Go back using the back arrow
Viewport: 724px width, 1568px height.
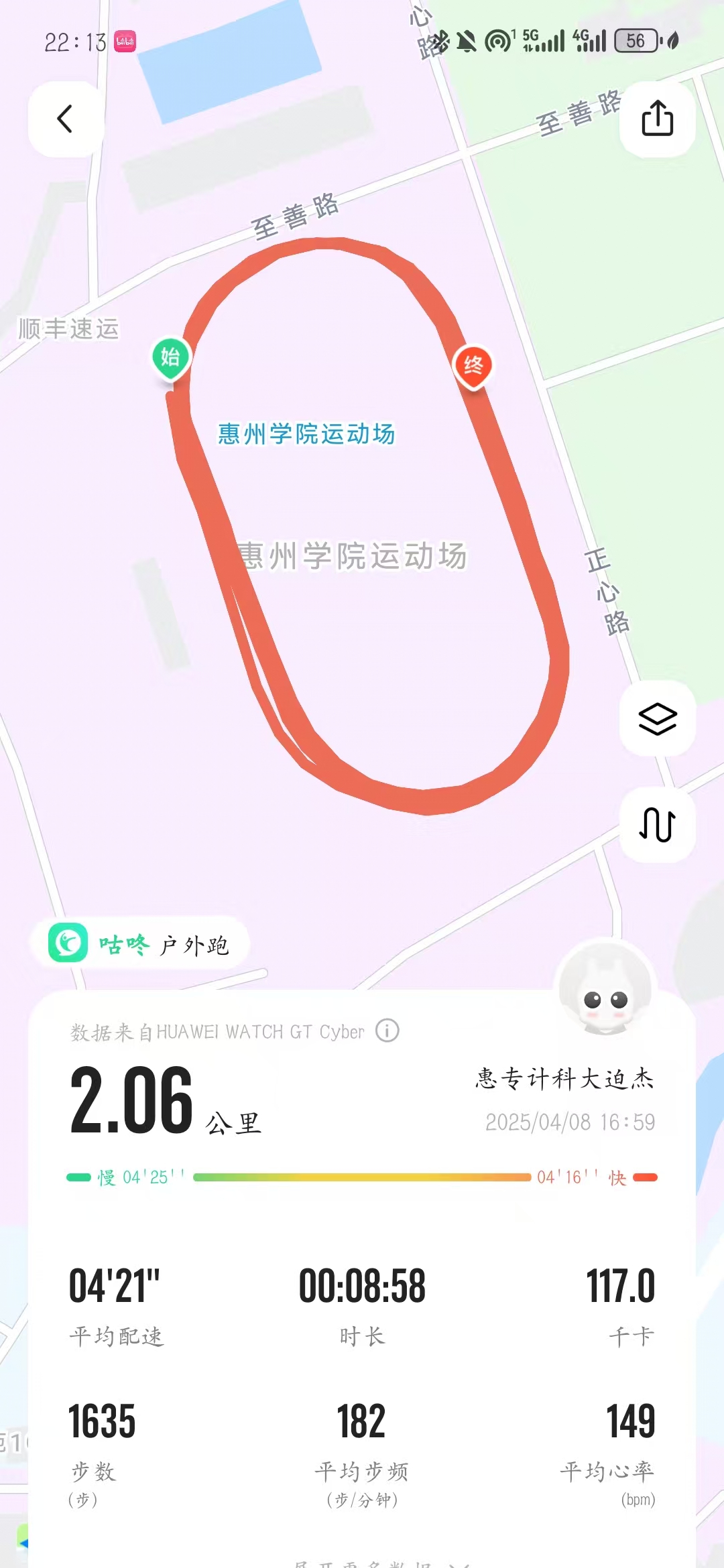click(x=65, y=119)
